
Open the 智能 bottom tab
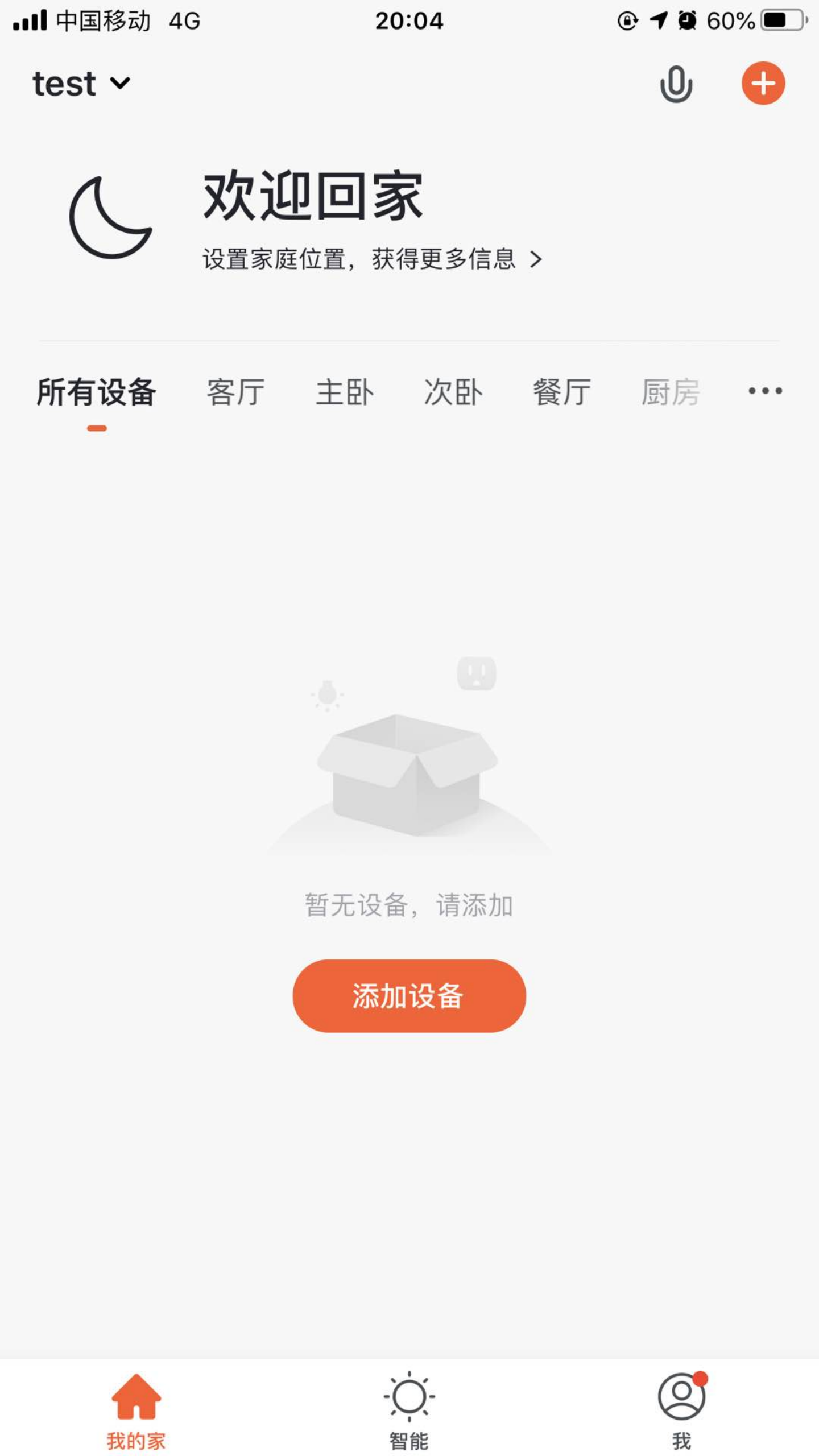pos(409,1410)
